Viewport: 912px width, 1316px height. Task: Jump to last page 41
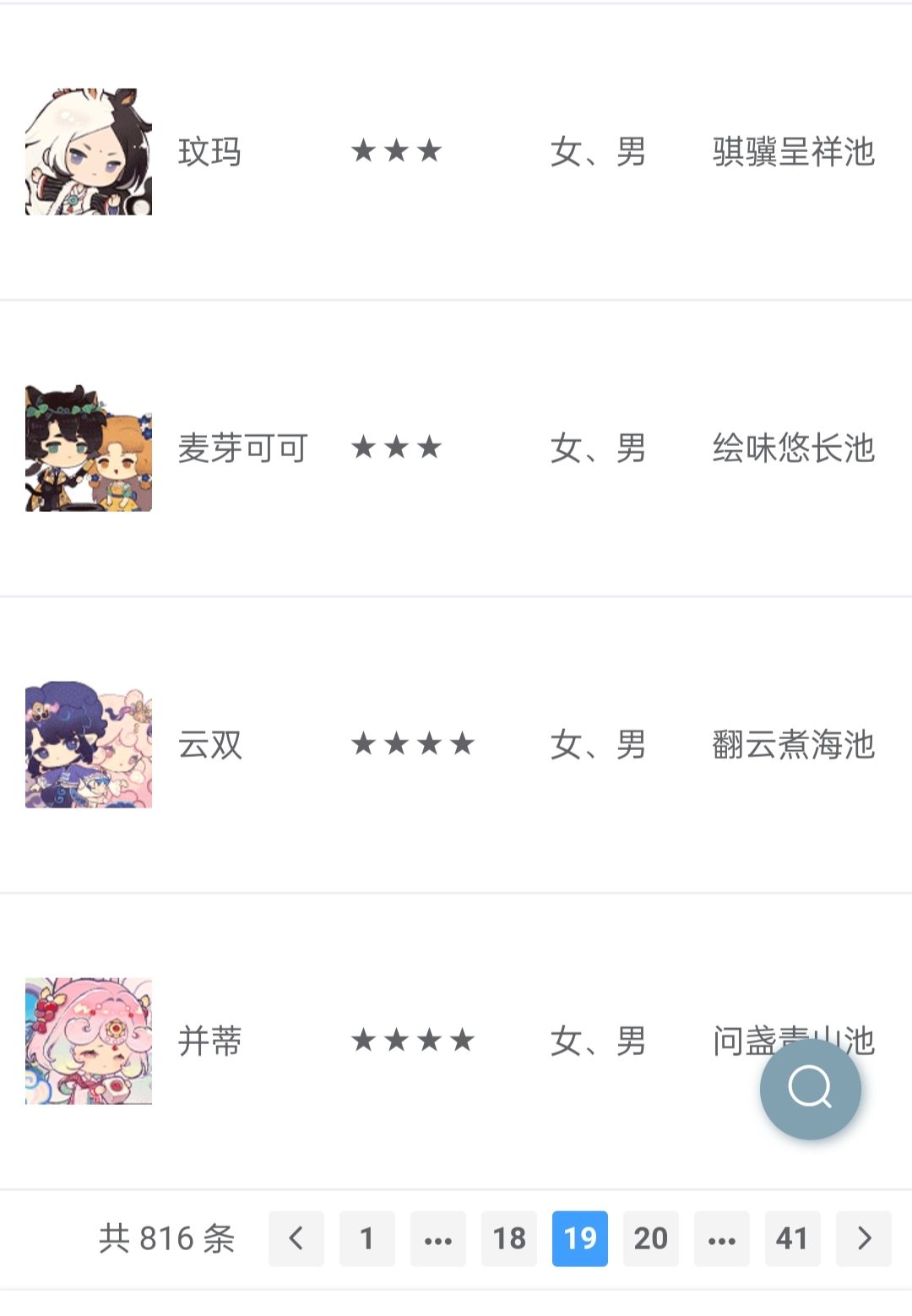pos(793,1238)
